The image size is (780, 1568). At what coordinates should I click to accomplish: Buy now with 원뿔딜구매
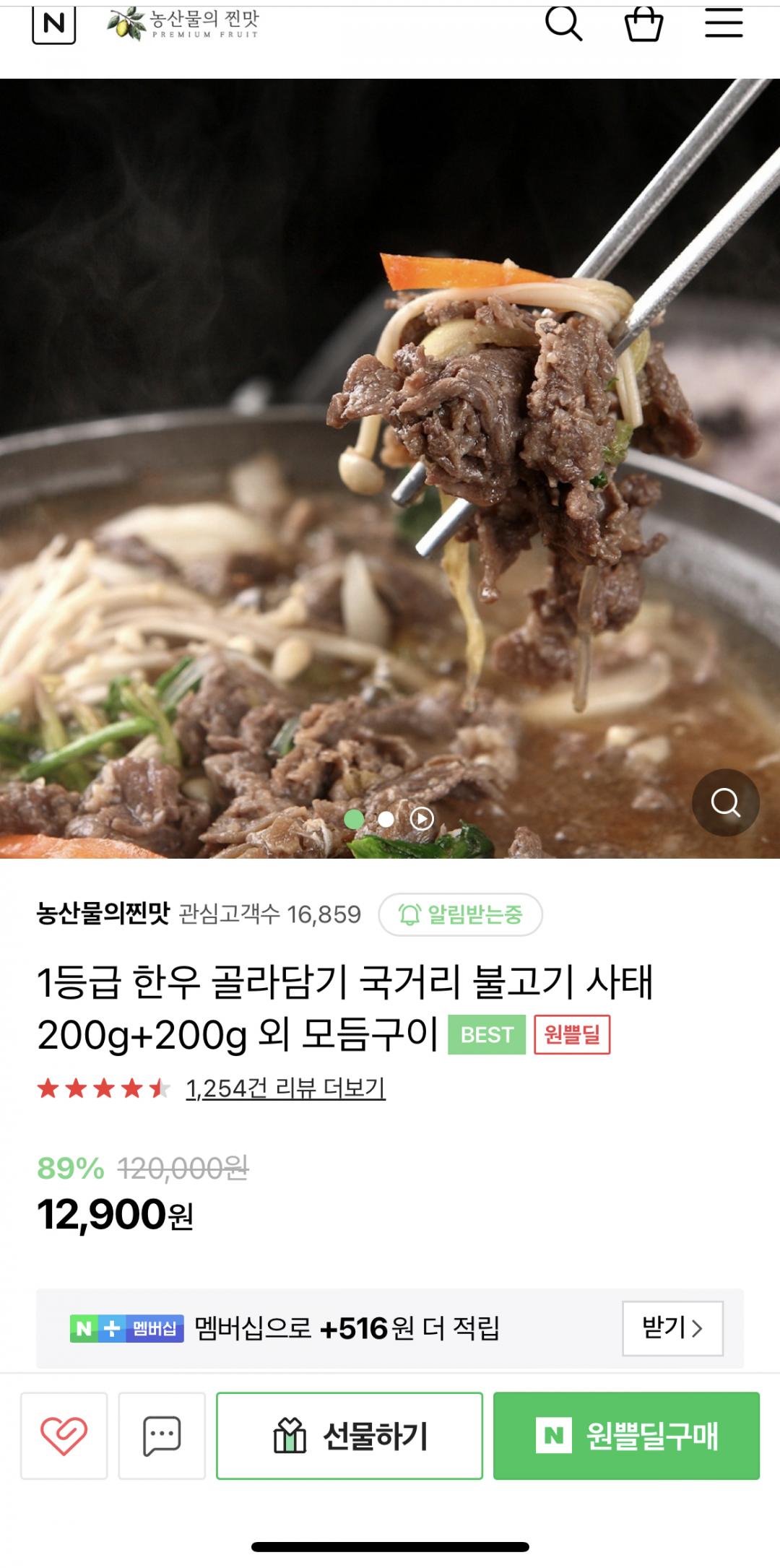click(x=626, y=1435)
